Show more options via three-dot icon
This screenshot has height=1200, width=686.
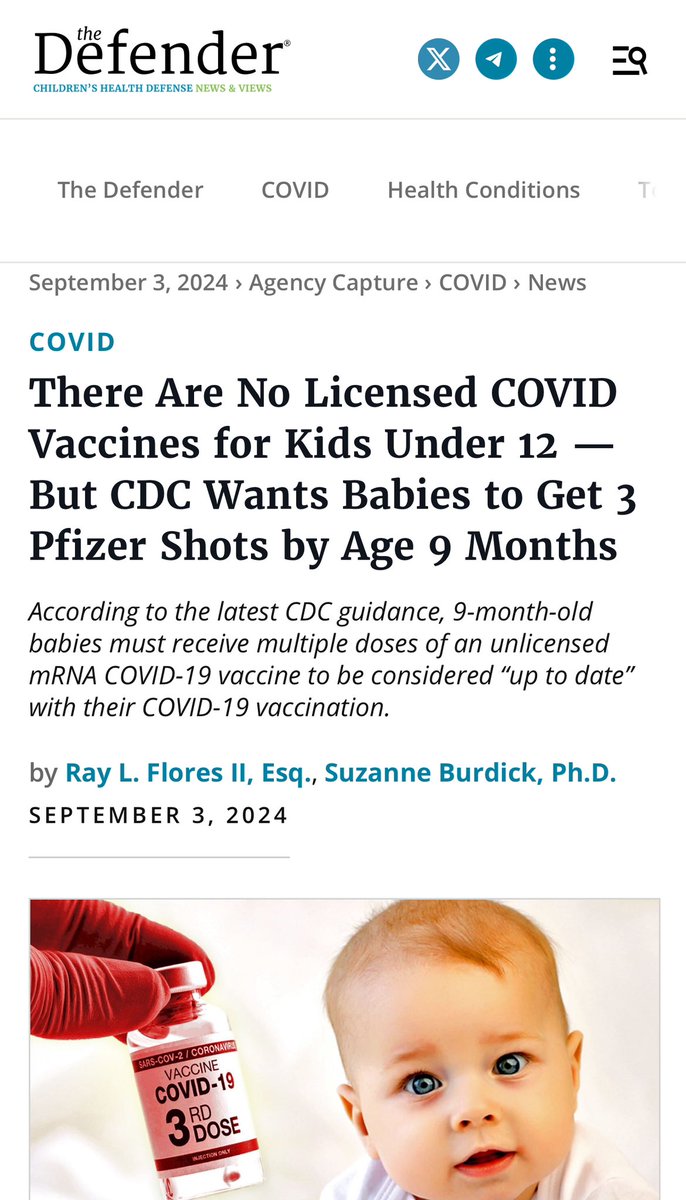[553, 59]
